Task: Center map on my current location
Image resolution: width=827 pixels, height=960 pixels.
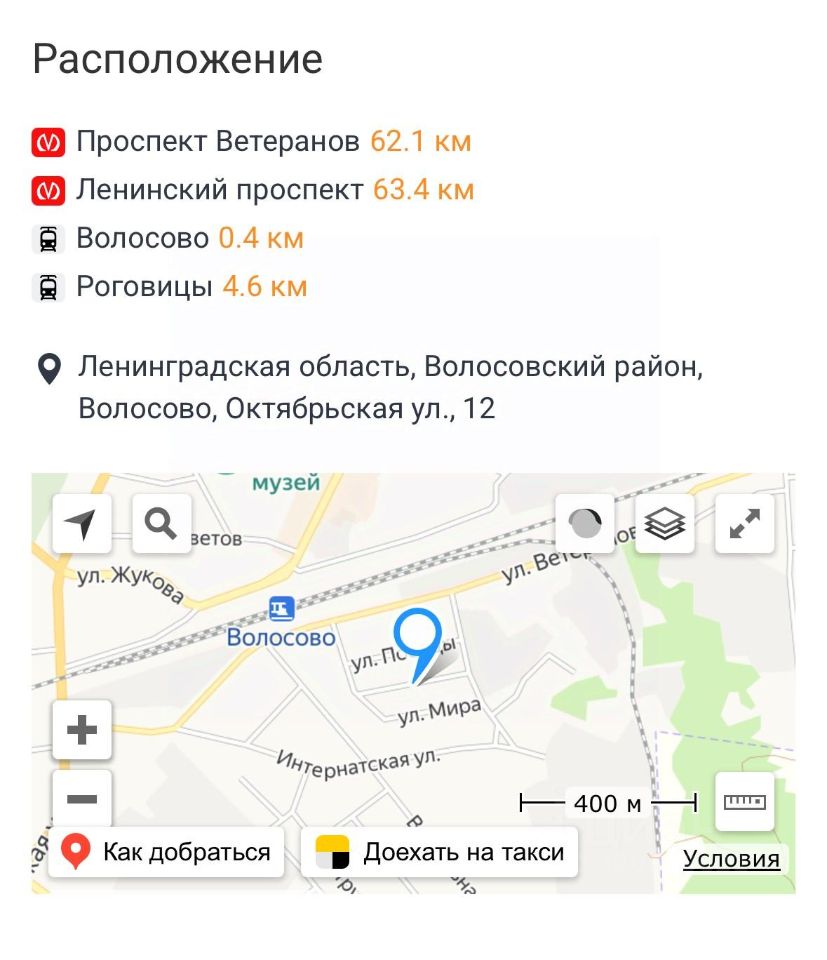Action: 81,524
